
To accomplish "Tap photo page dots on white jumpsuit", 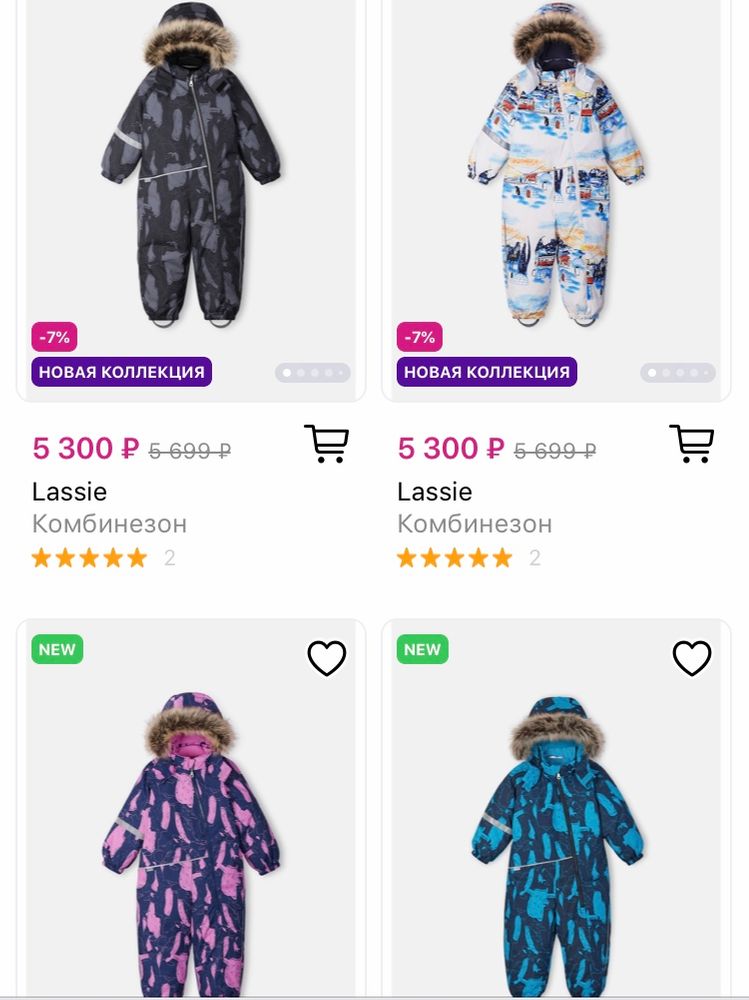I will pyautogui.click(x=678, y=373).
